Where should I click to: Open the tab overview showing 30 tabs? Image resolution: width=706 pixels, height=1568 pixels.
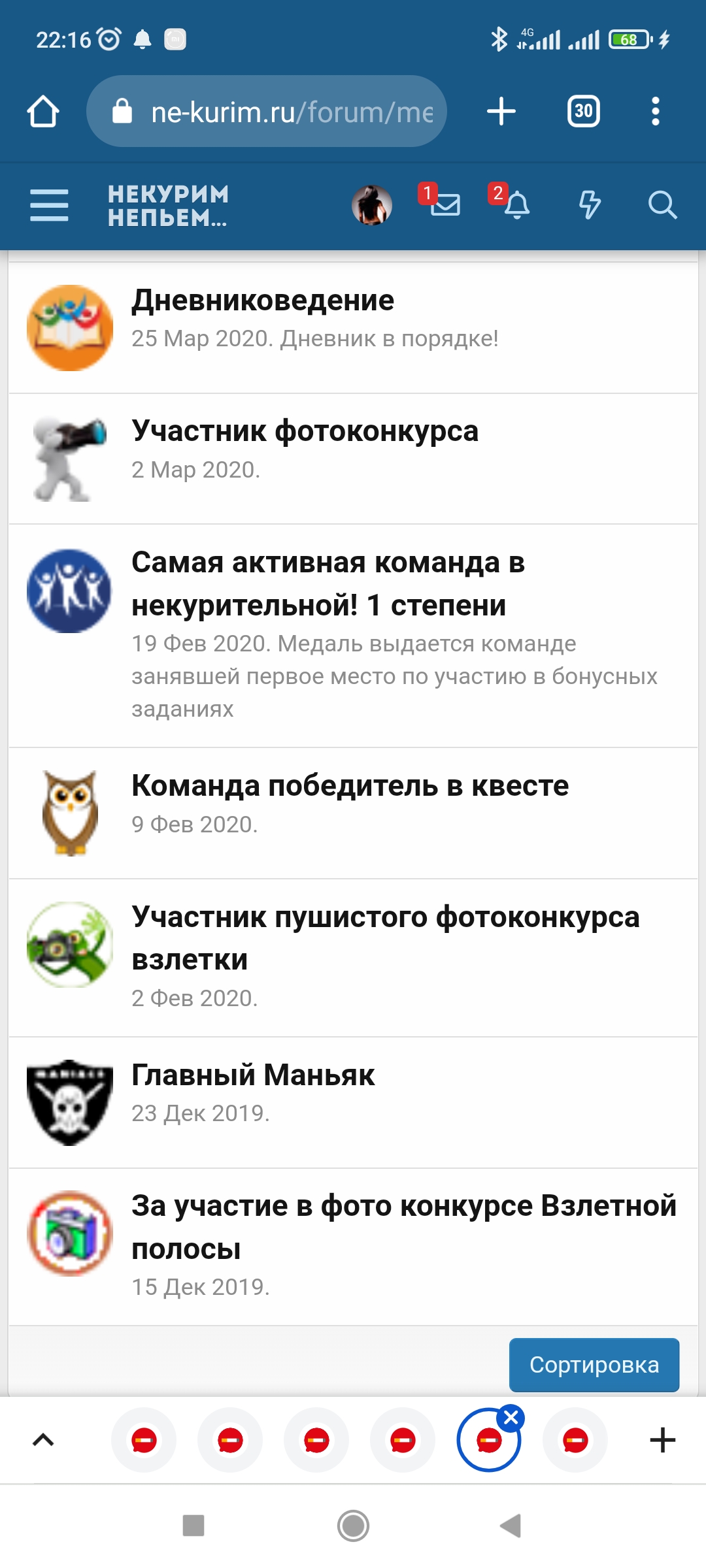tap(582, 110)
